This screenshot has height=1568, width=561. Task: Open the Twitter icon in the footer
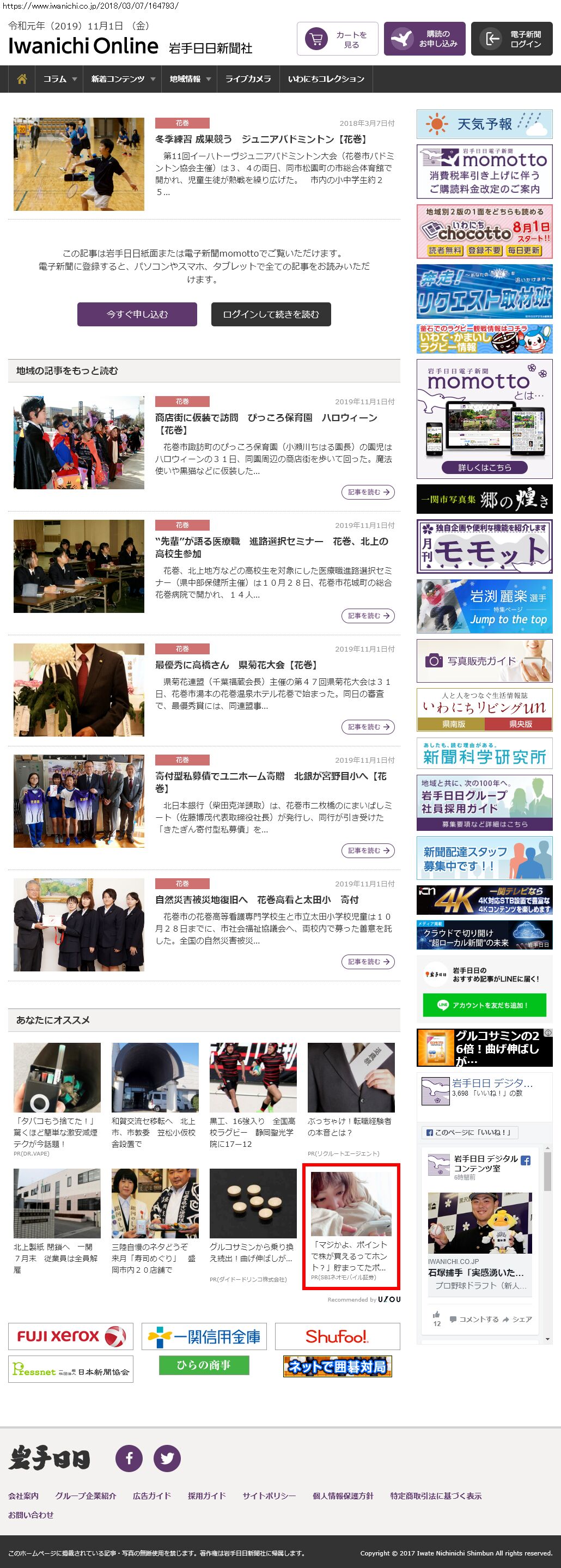[167, 1458]
